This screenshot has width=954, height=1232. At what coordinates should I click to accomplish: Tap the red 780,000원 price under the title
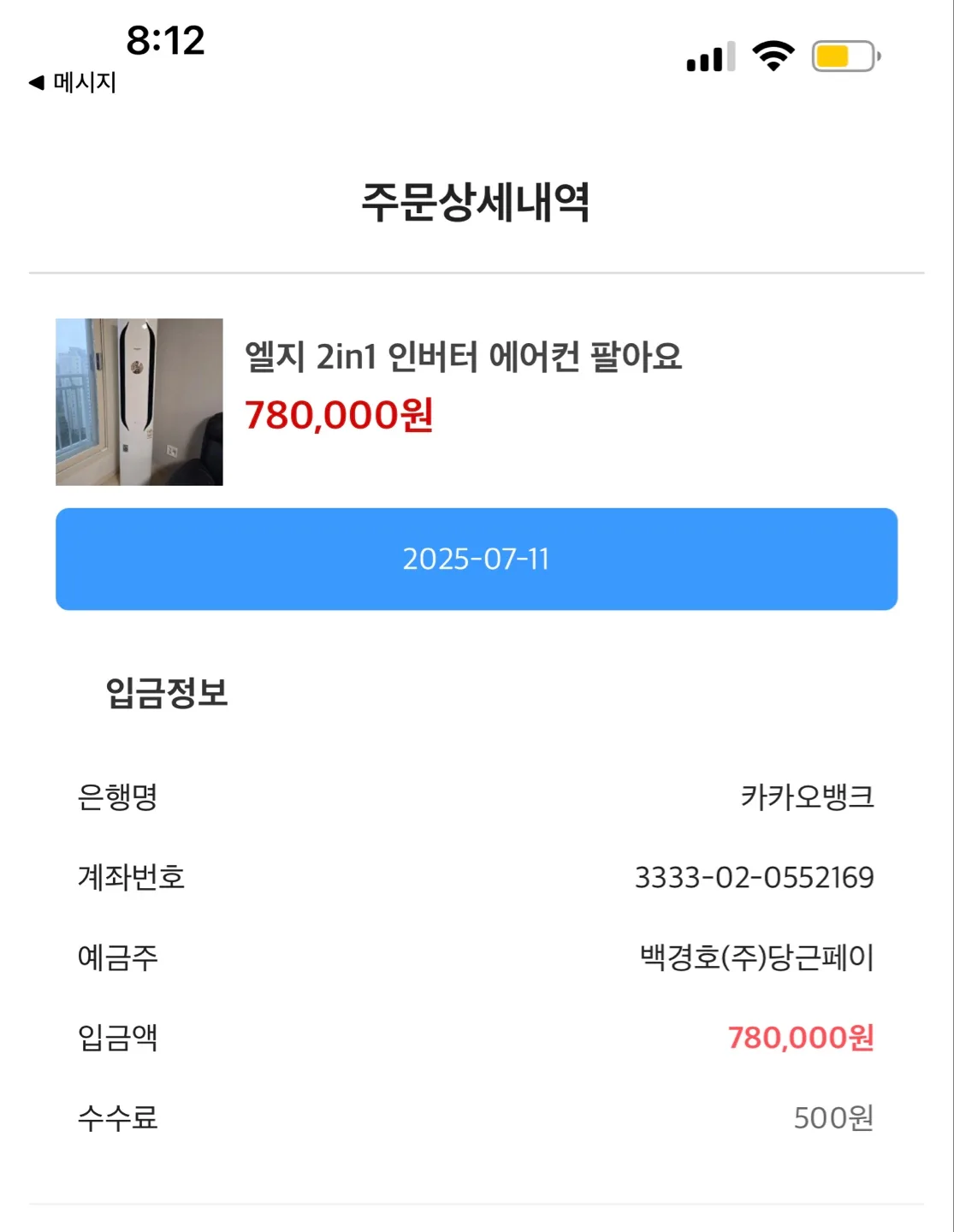tap(340, 416)
